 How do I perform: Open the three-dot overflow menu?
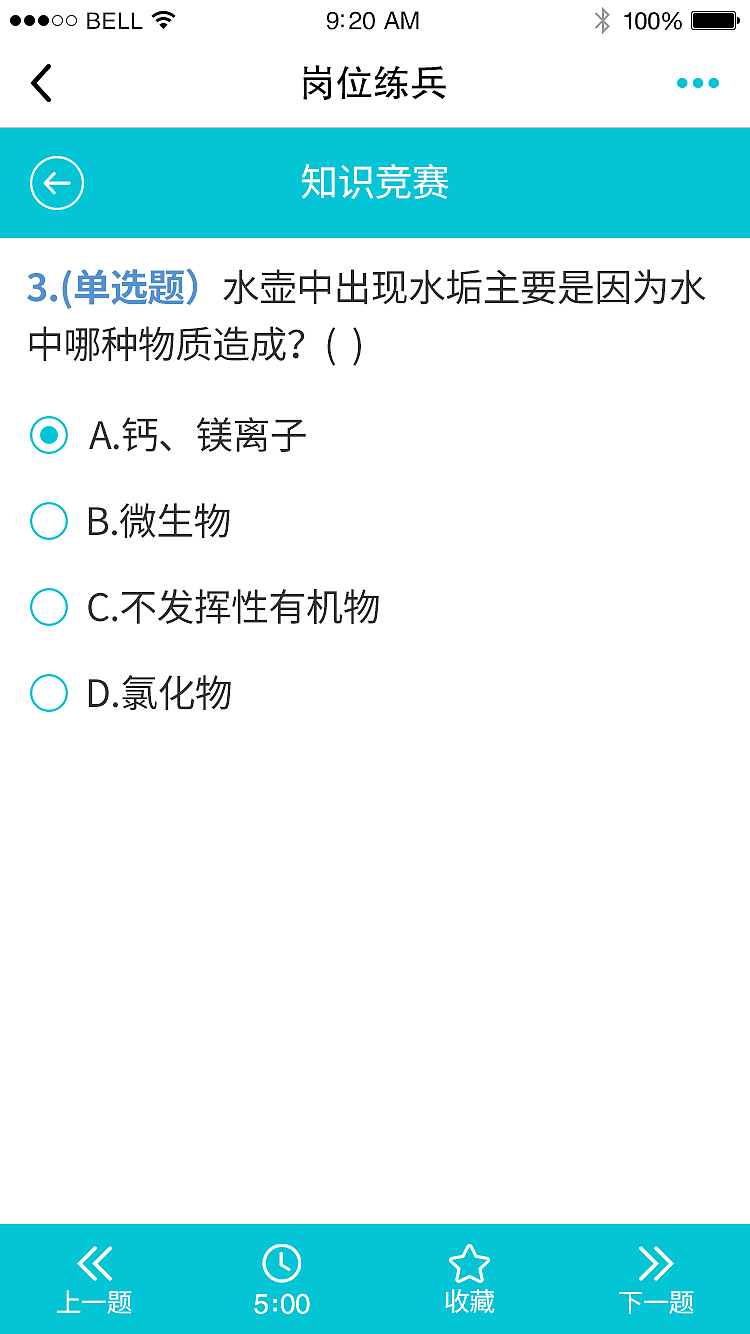click(697, 83)
